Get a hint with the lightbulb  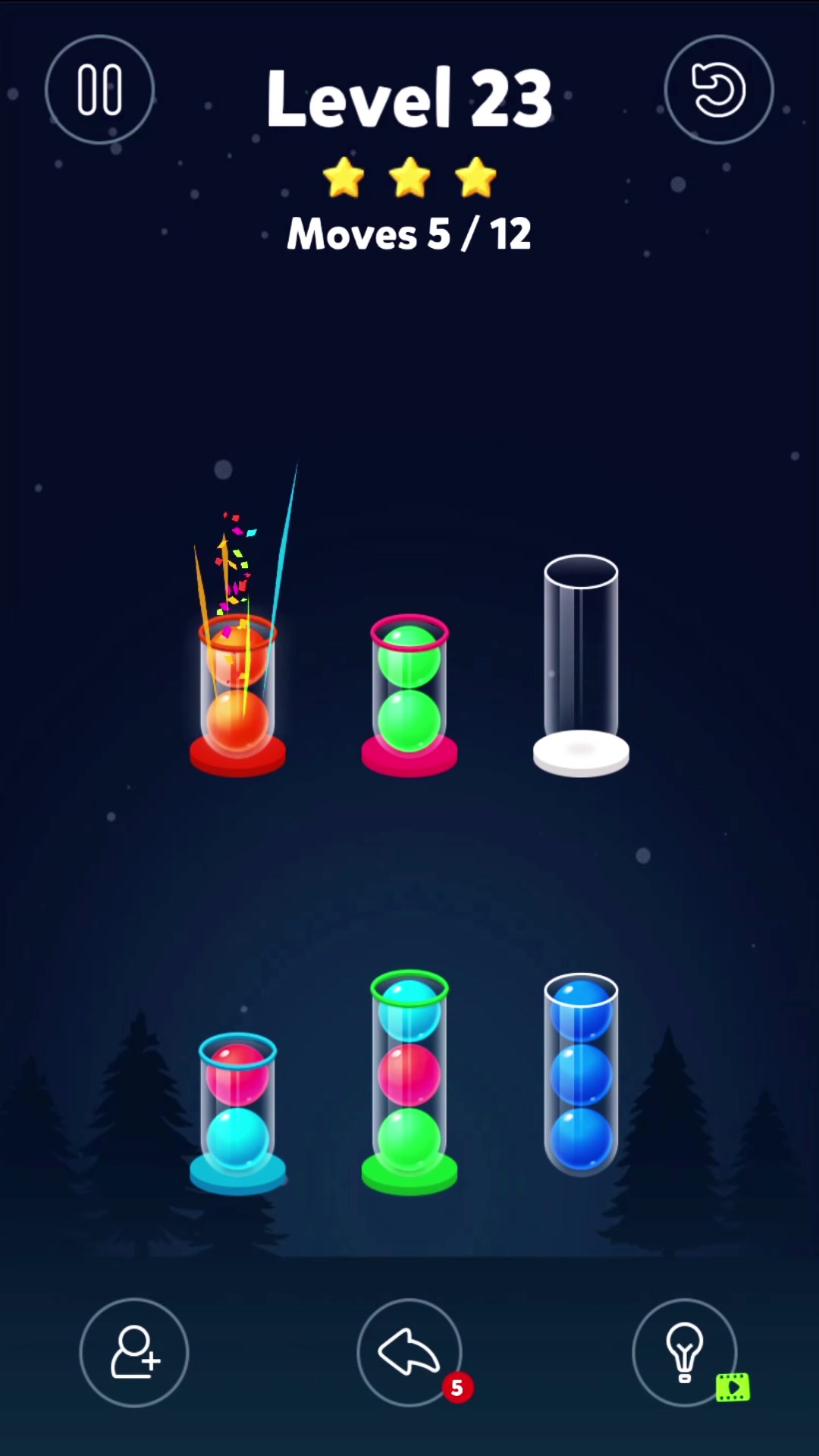point(684,1352)
